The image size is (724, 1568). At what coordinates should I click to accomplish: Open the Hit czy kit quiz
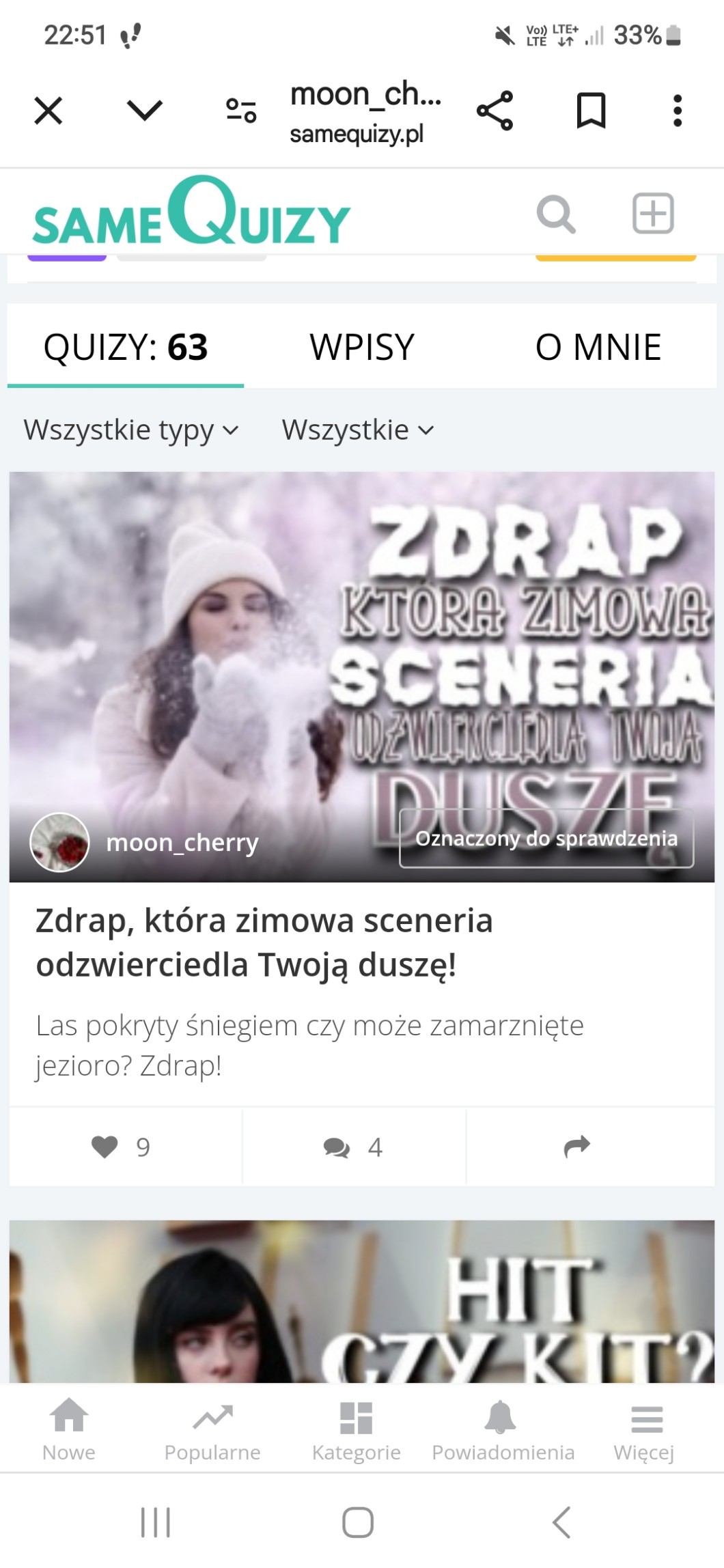(362, 1302)
